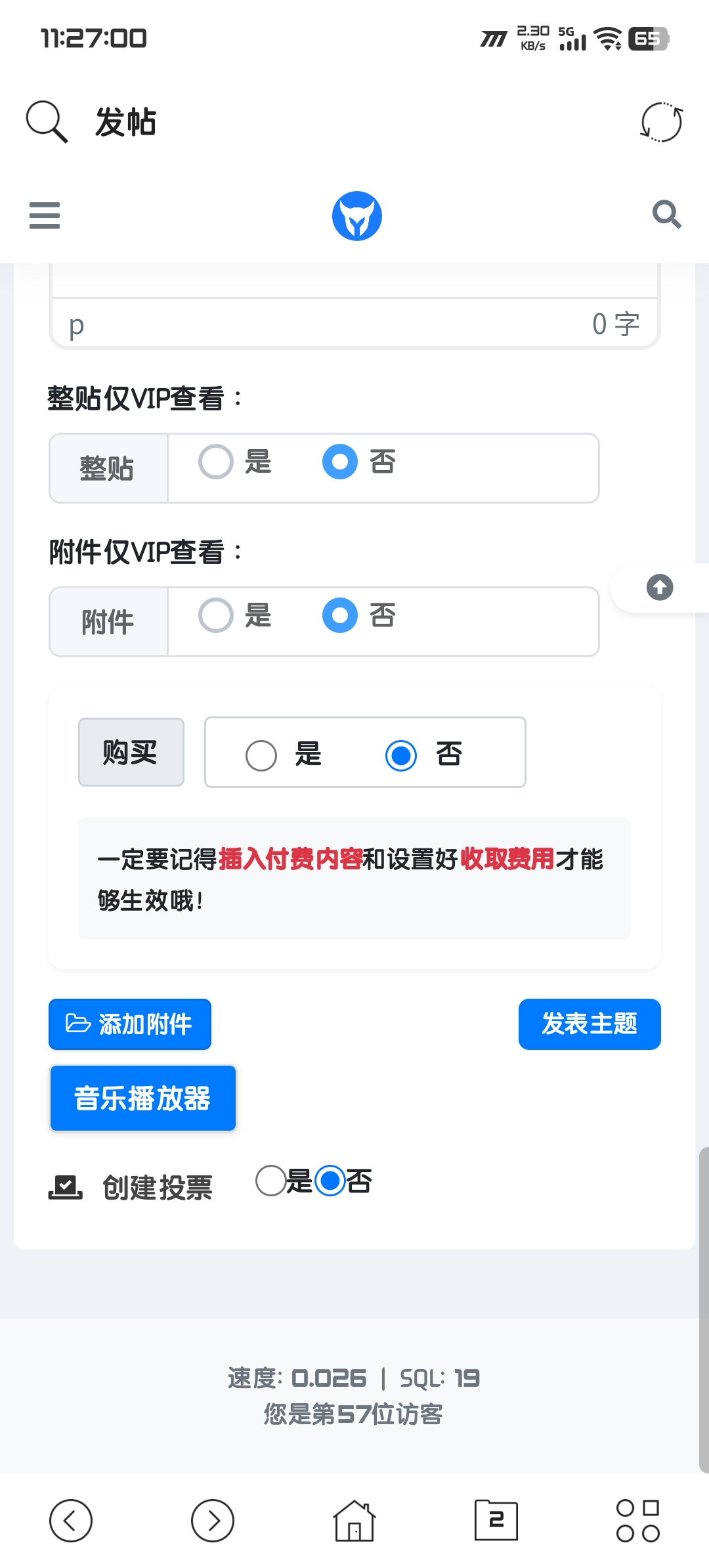709x1568 pixels.
Task: Open the browser menu grid icon
Action: pyautogui.click(x=638, y=1521)
